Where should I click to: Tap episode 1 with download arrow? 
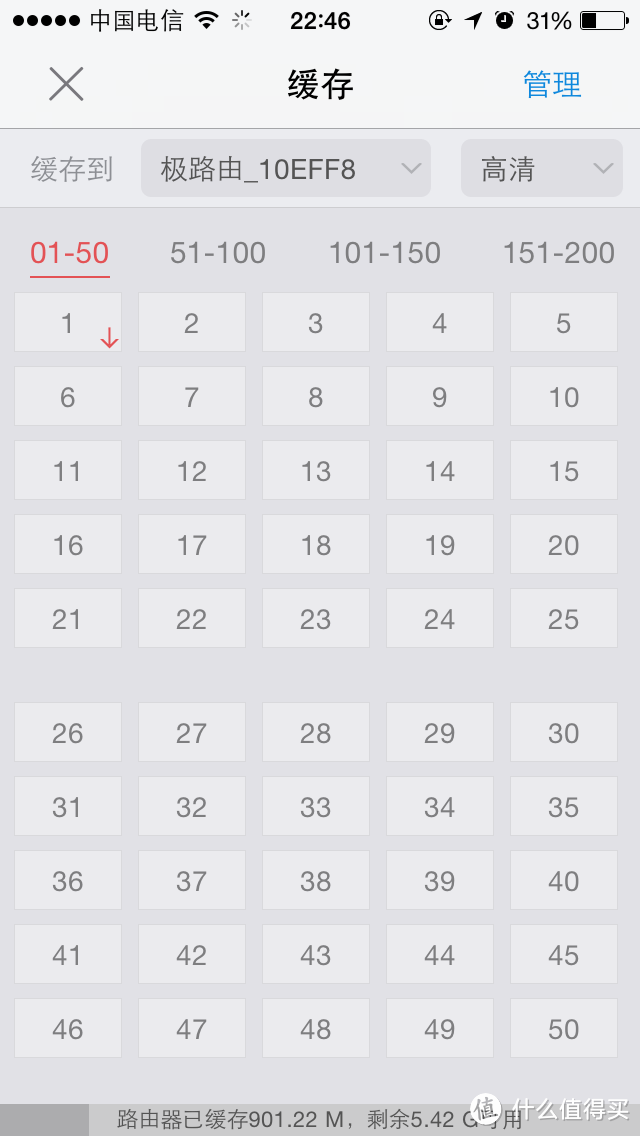68,322
